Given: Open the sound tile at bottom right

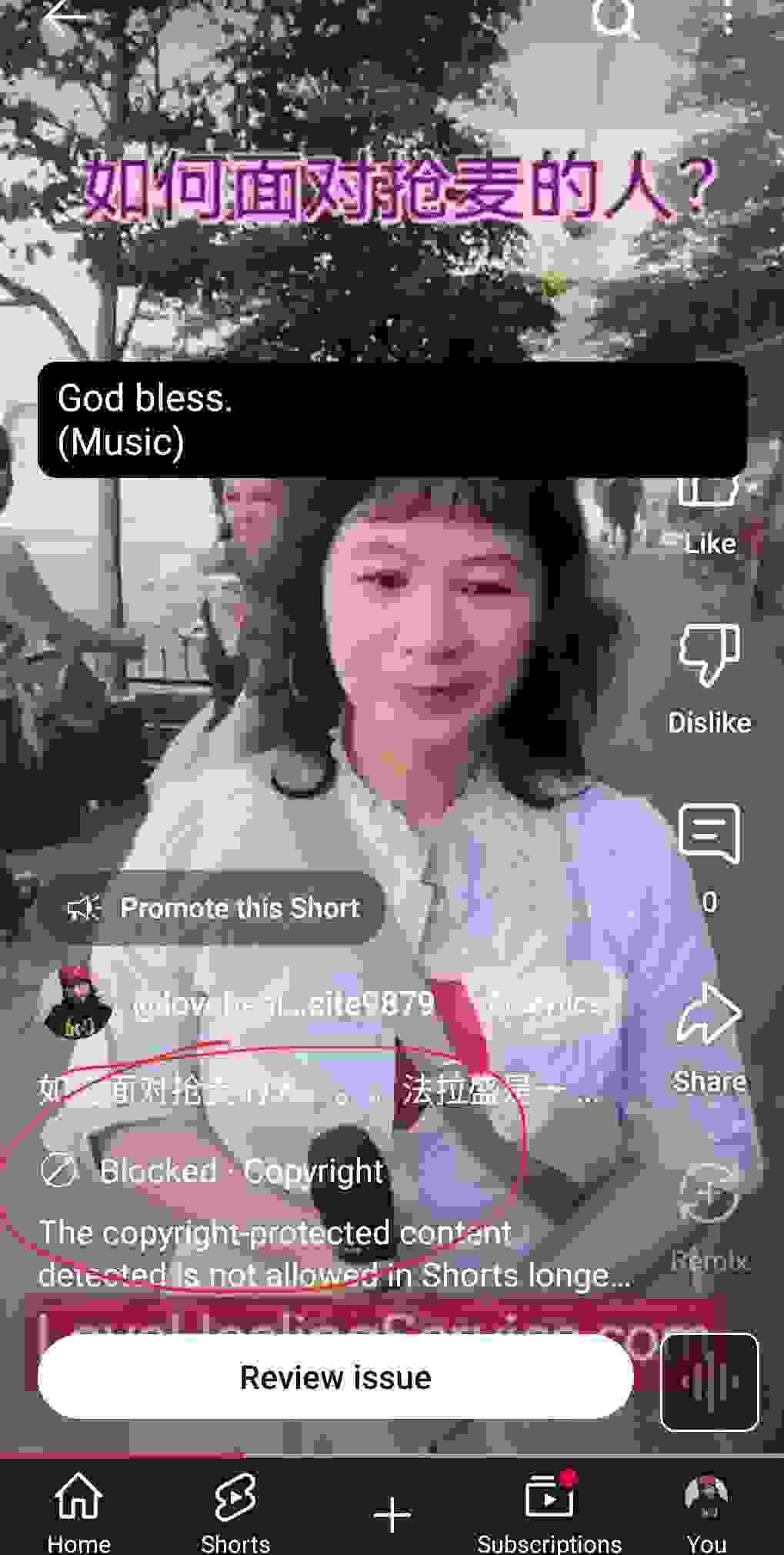Looking at the screenshot, I should tap(709, 1382).
